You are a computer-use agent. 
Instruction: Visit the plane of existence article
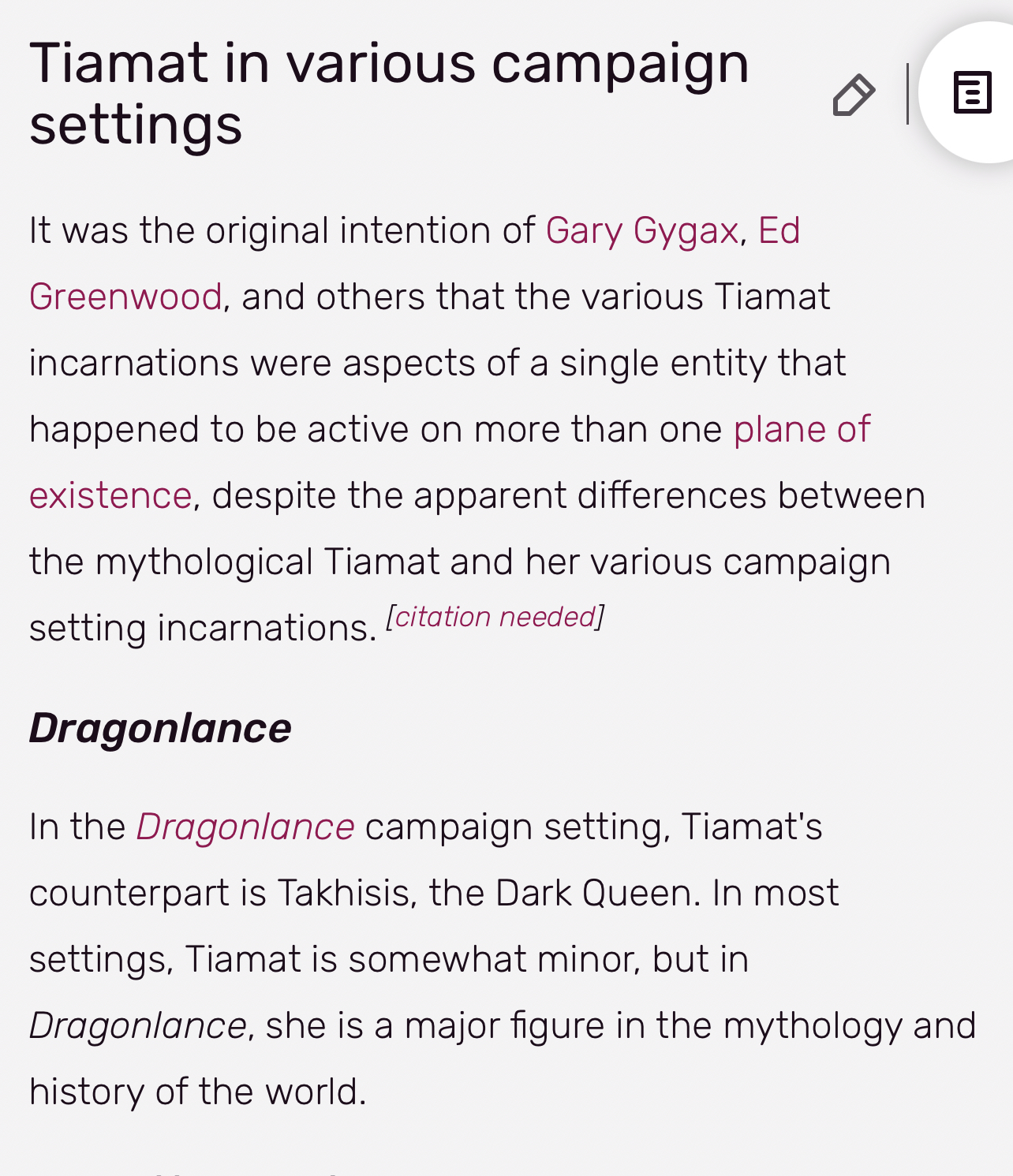(802, 430)
